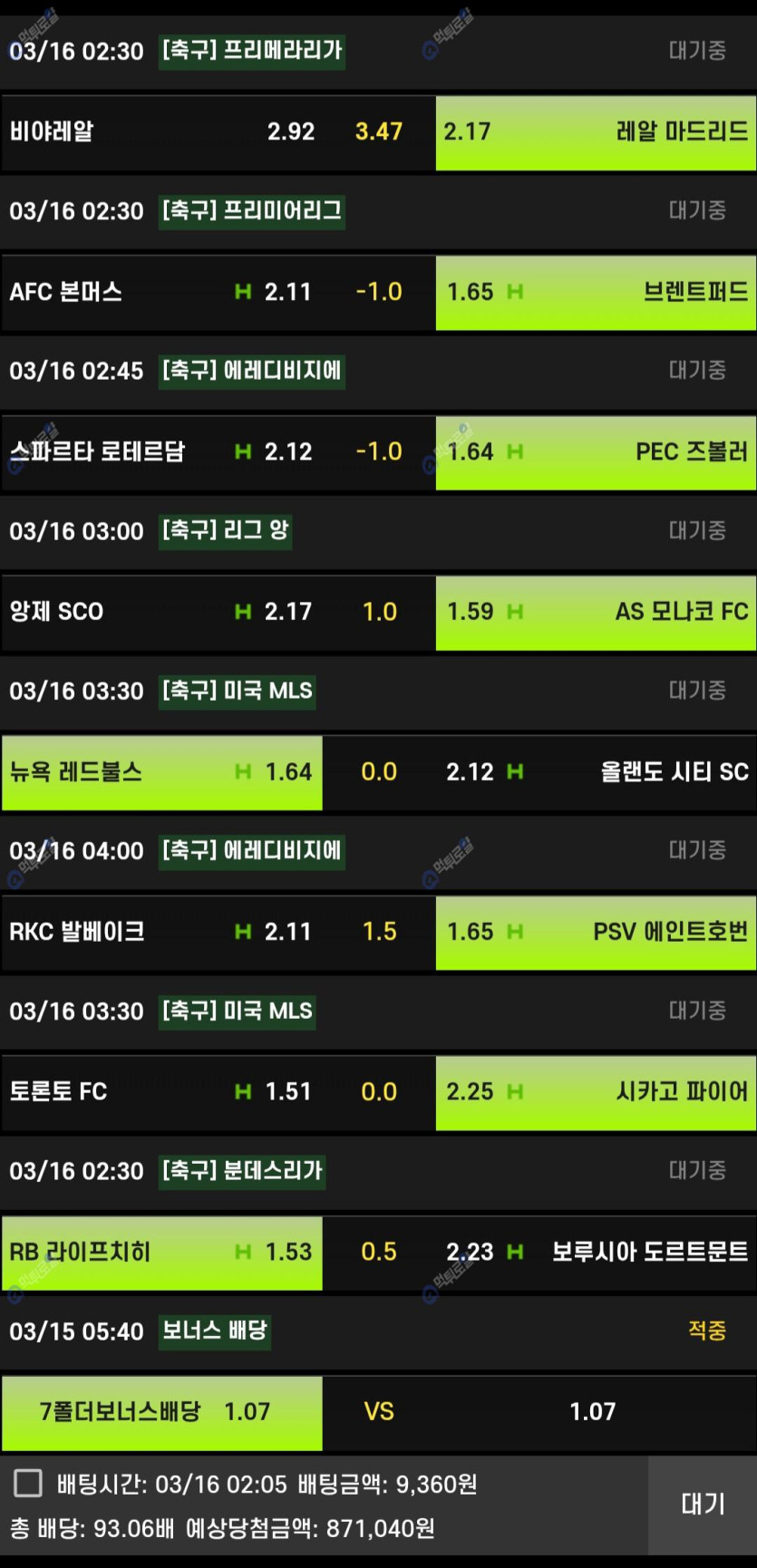This screenshot has width=757, height=1568.
Task: Tap the 대기 status button
Action: (703, 1505)
